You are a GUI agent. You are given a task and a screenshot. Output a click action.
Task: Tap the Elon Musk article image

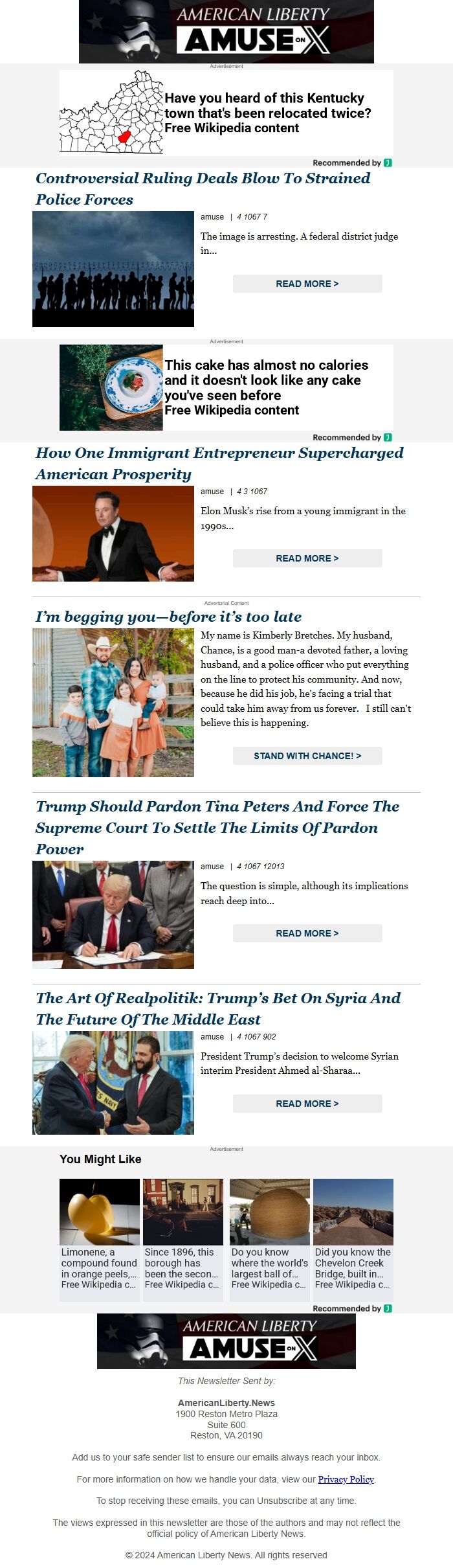point(113,534)
